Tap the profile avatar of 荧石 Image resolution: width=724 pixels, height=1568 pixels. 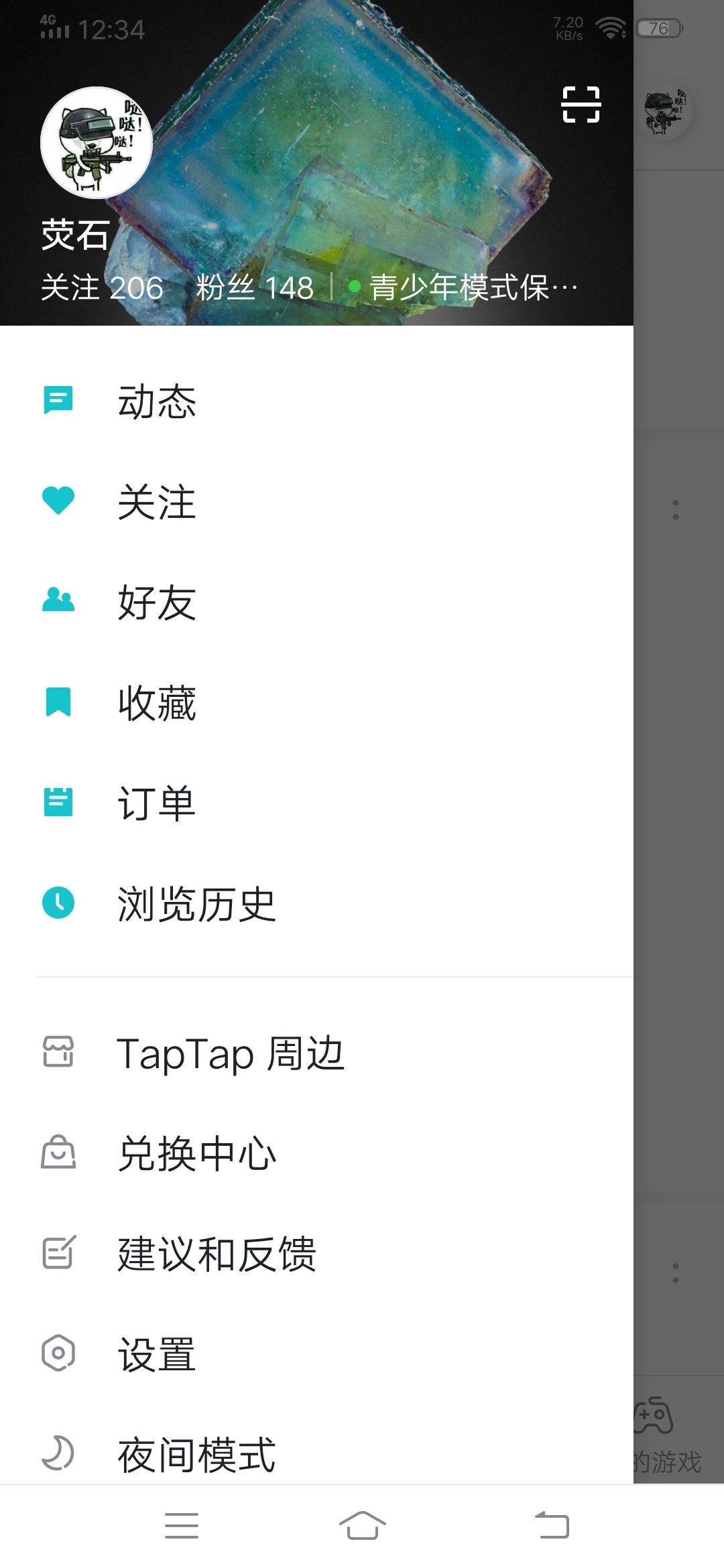(97, 143)
